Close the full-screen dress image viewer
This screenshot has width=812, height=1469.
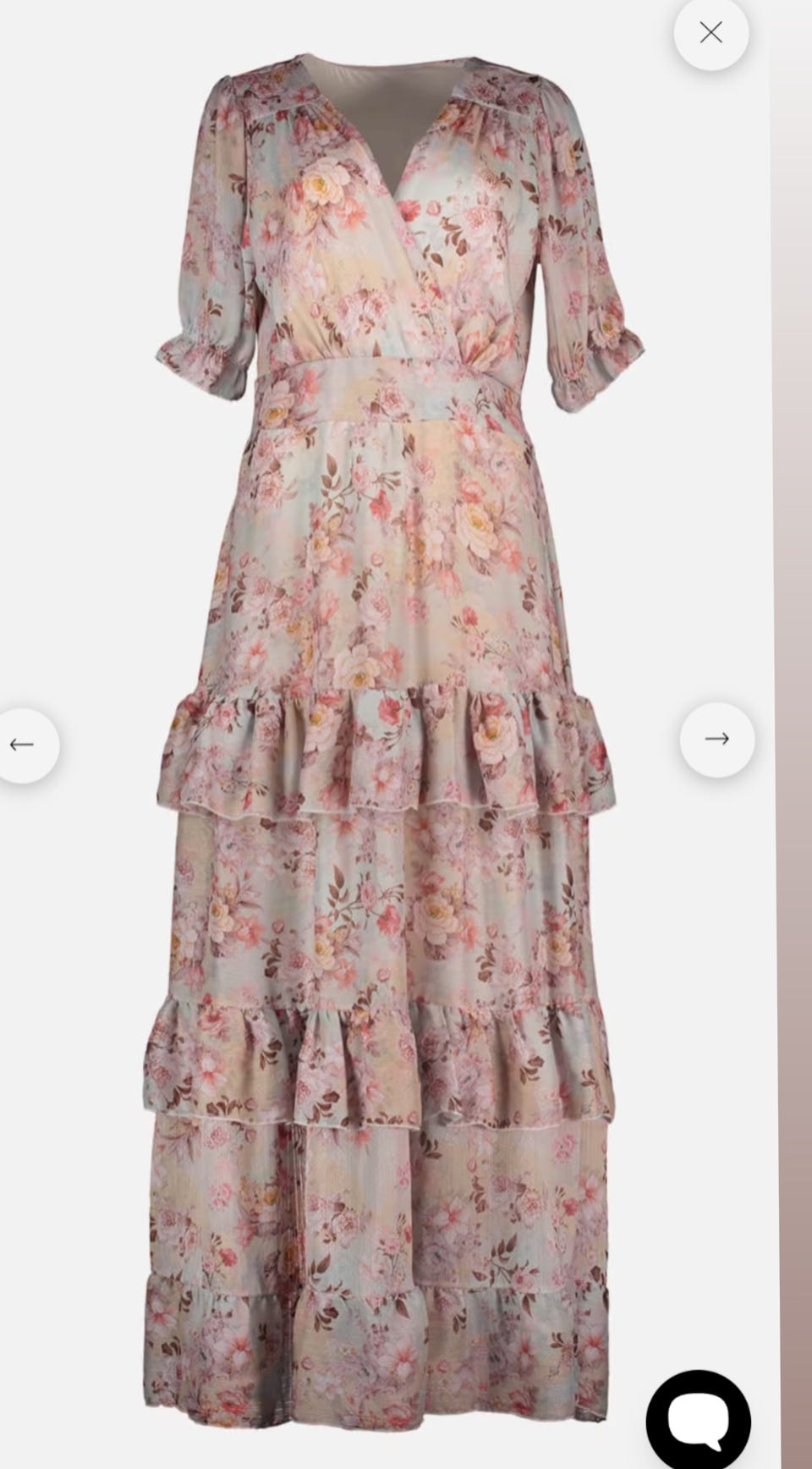(x=710, y=33)
